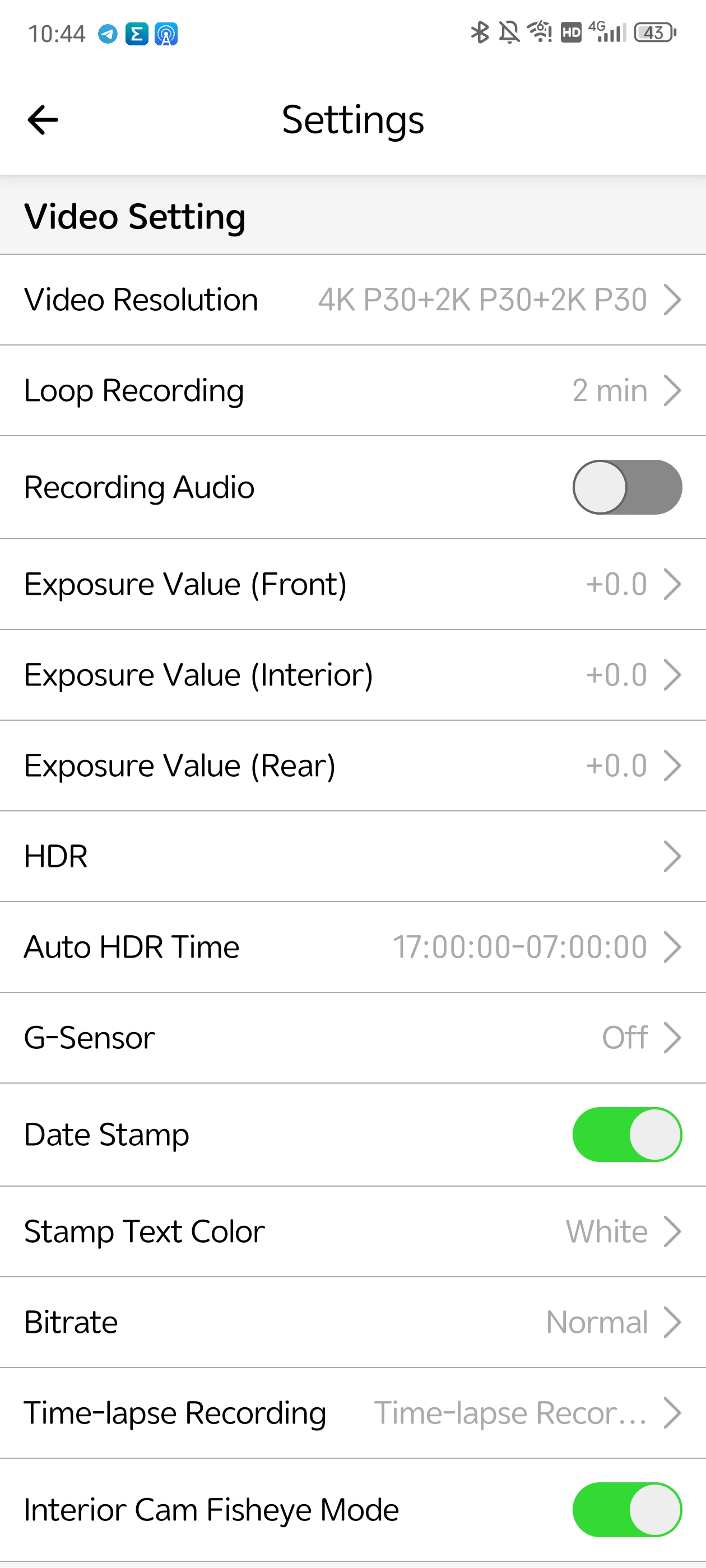Viewport: 706px width, 1568px height.
Task: Adjust Exposure Value (Front)
Action: pyautogui.click(x=352, y=584)
